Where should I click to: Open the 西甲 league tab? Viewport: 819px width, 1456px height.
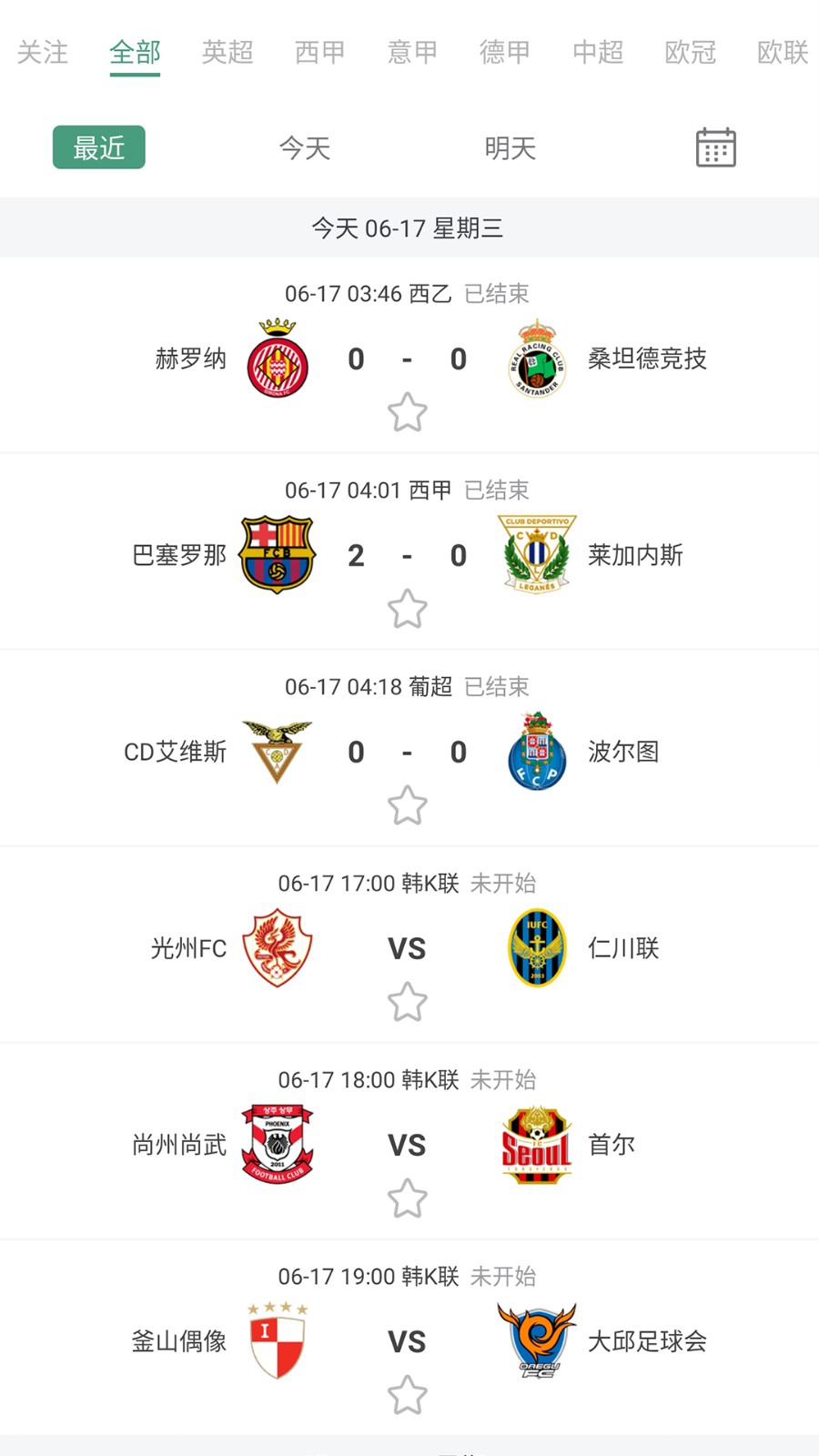click(320, 53)
